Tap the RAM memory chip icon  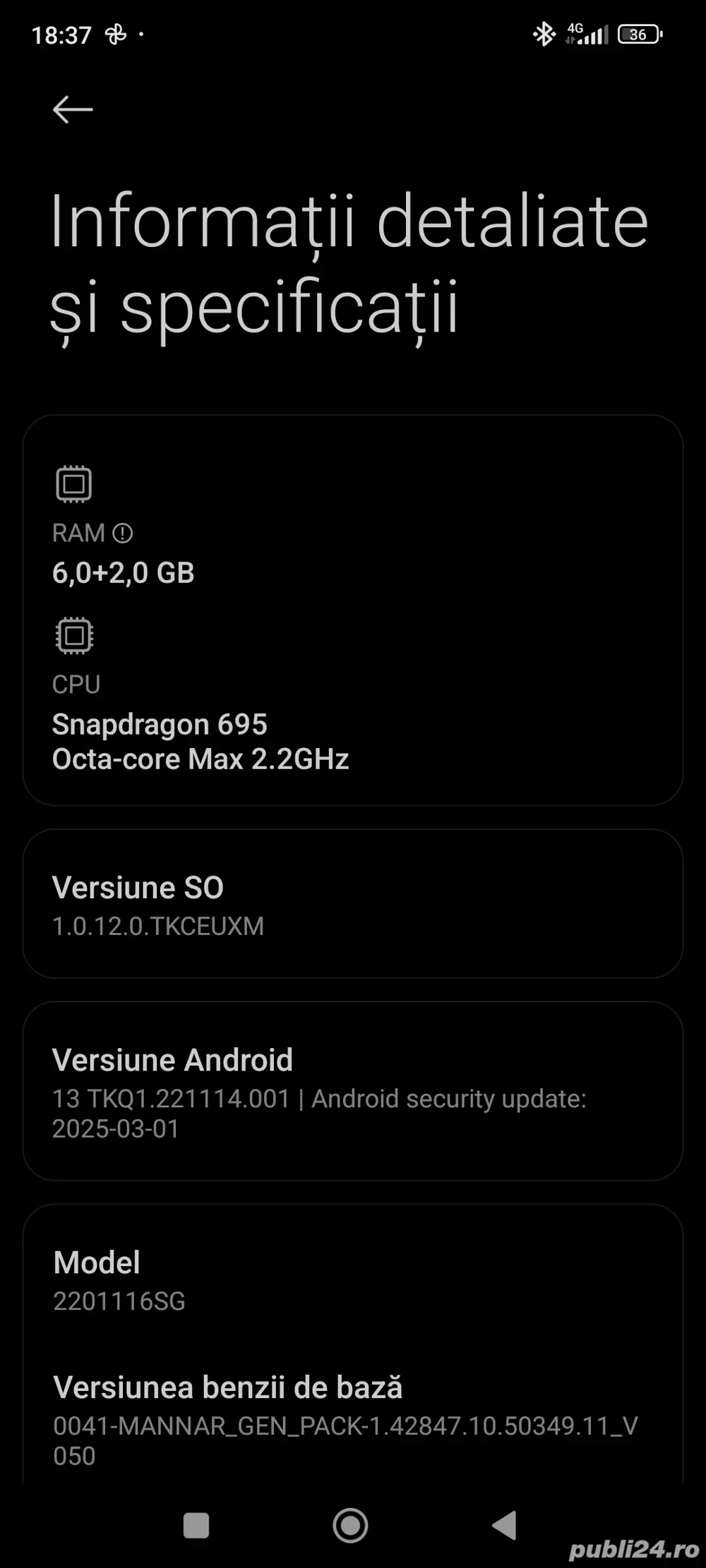[73, 483]
